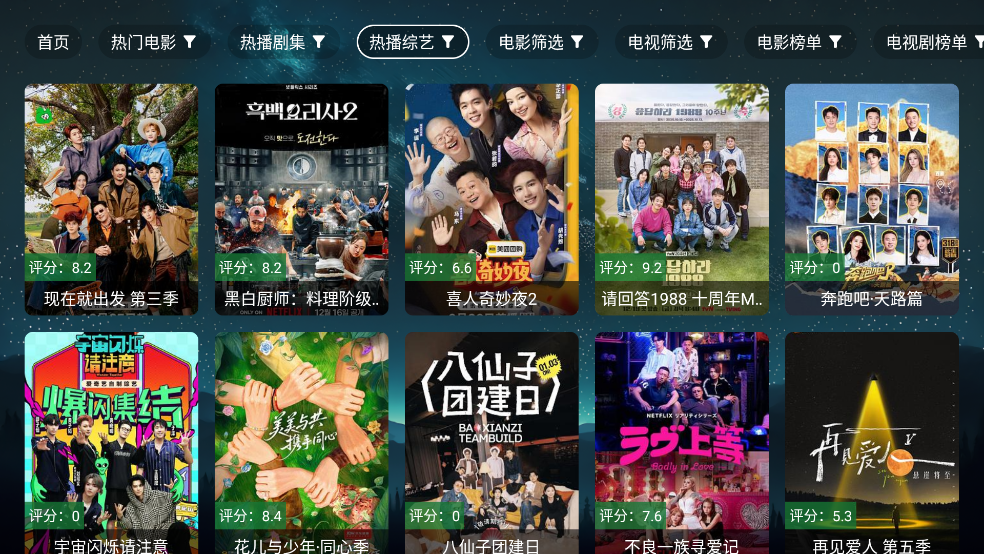This screenshot has width=984, height=554.
Task: Open the 热播剧集 tab
Action: tap(283, 42)
